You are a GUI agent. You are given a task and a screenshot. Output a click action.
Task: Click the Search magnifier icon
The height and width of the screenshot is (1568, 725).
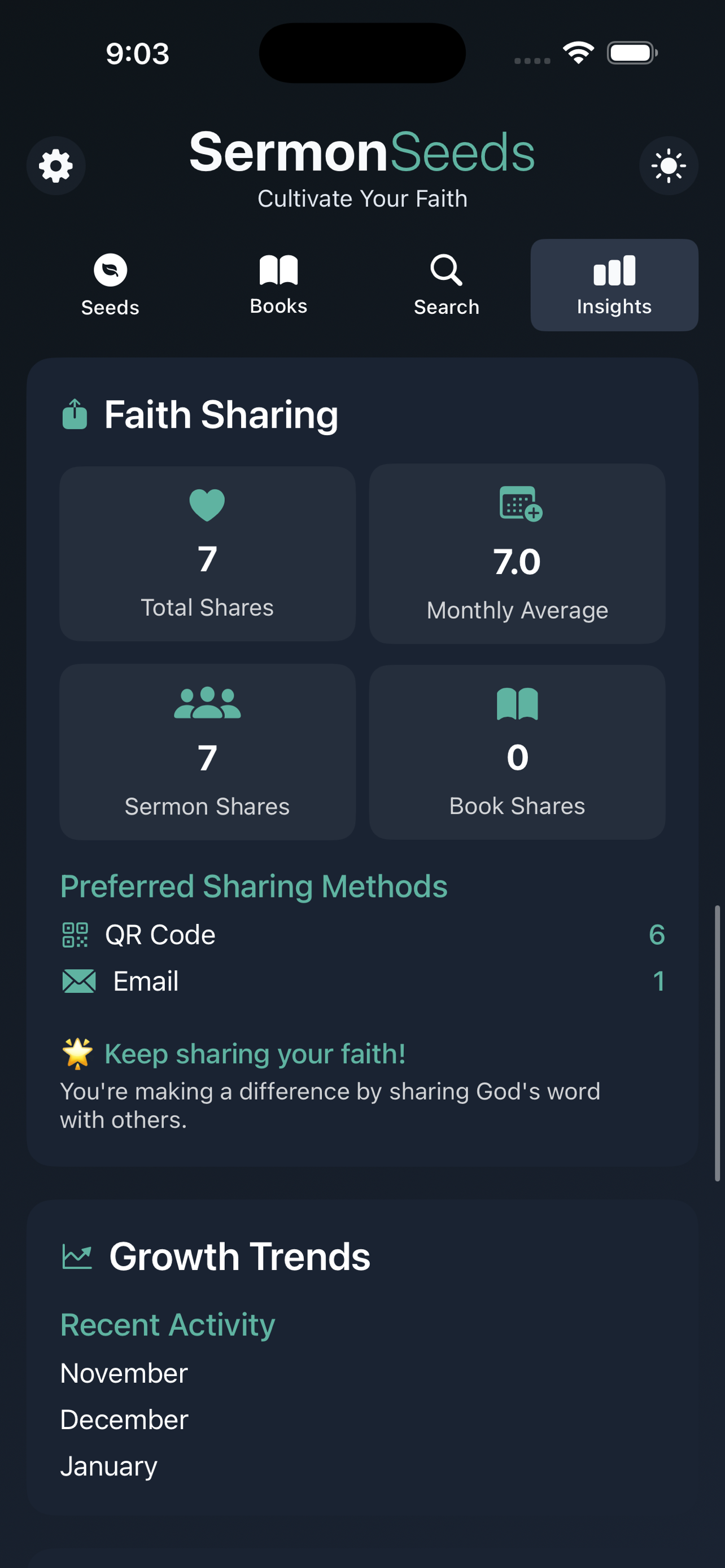point(447,271)
